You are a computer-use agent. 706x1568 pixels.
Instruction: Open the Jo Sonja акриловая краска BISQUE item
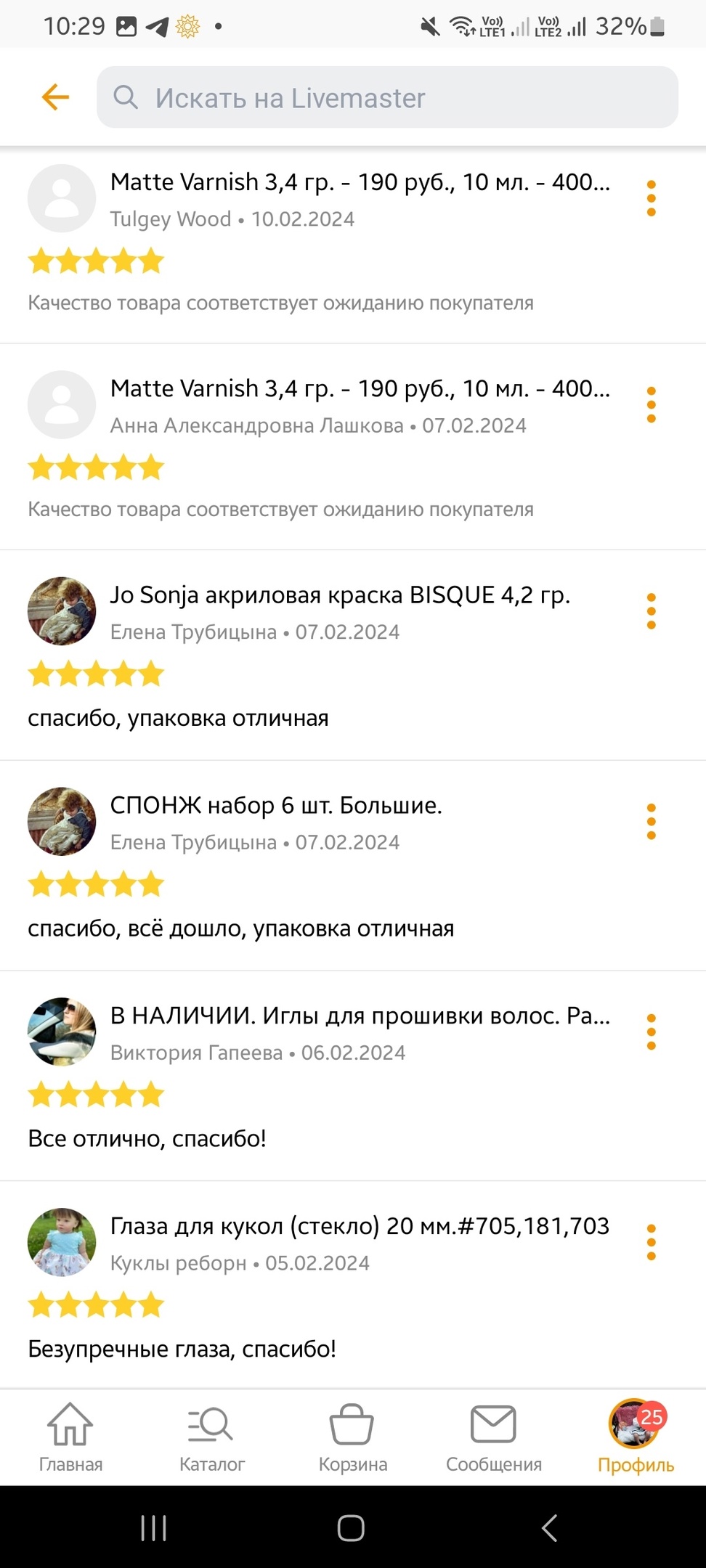click(340, 595)
